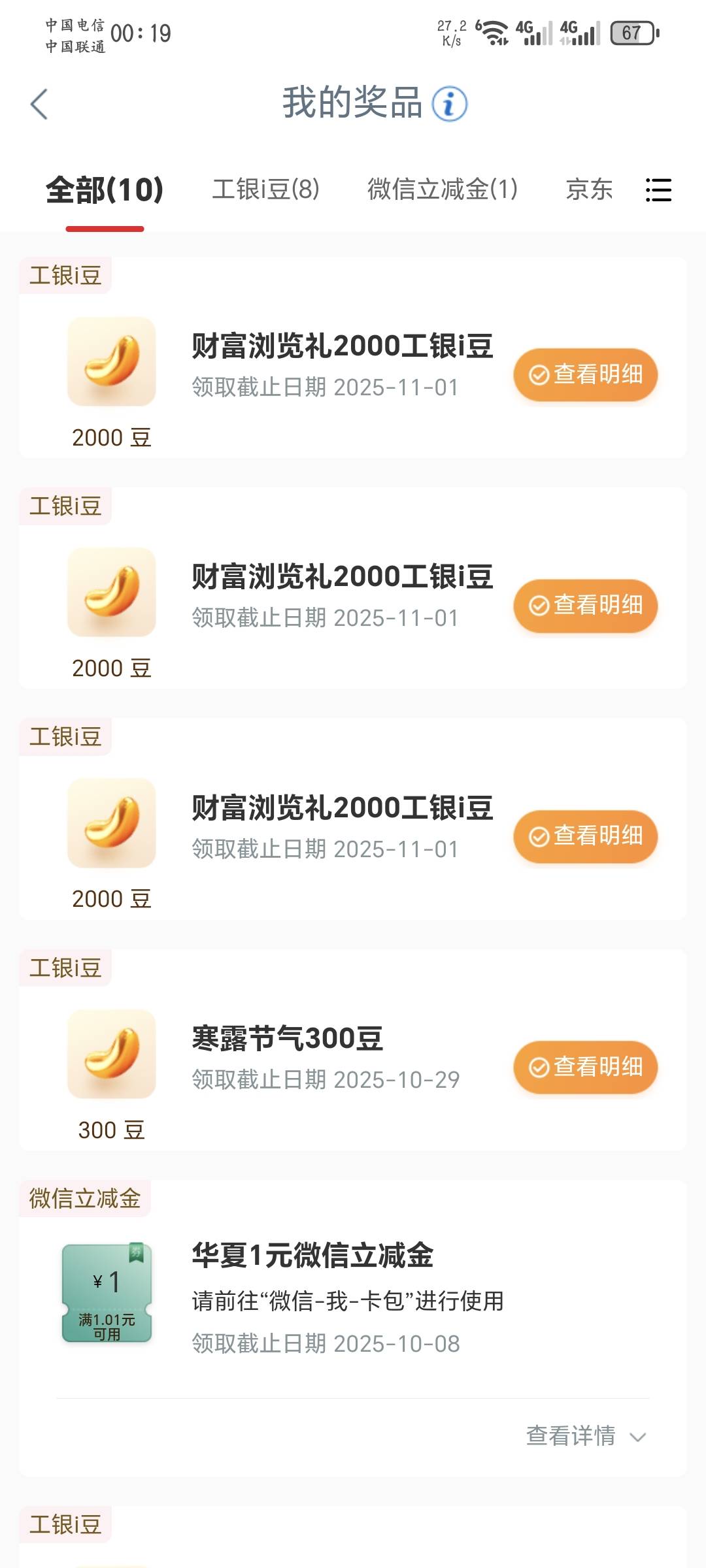Switch to the 全部(10) tab
The height and width of the screenshot is (1568, 706).
105,190
